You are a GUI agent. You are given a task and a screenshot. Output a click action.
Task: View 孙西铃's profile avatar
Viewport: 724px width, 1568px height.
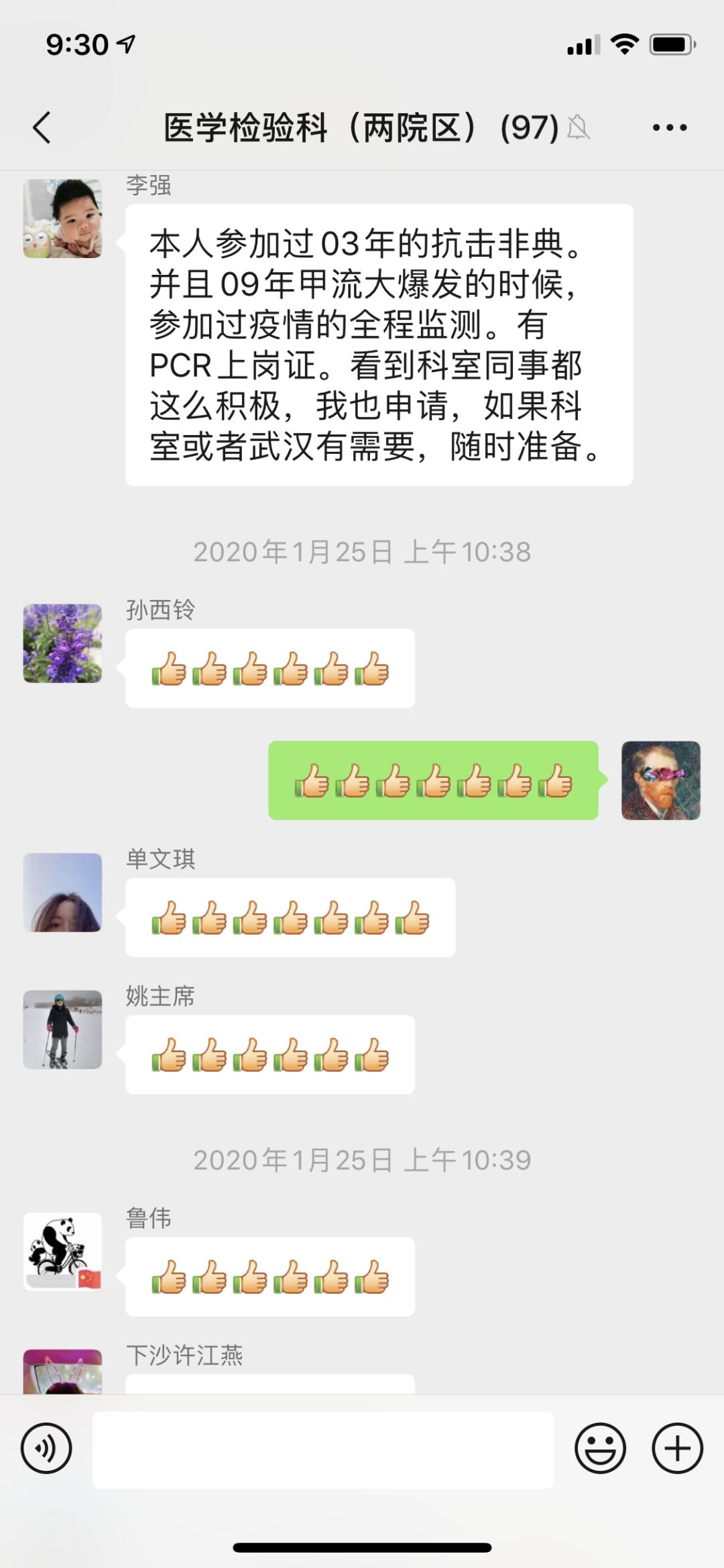[63, 644]
